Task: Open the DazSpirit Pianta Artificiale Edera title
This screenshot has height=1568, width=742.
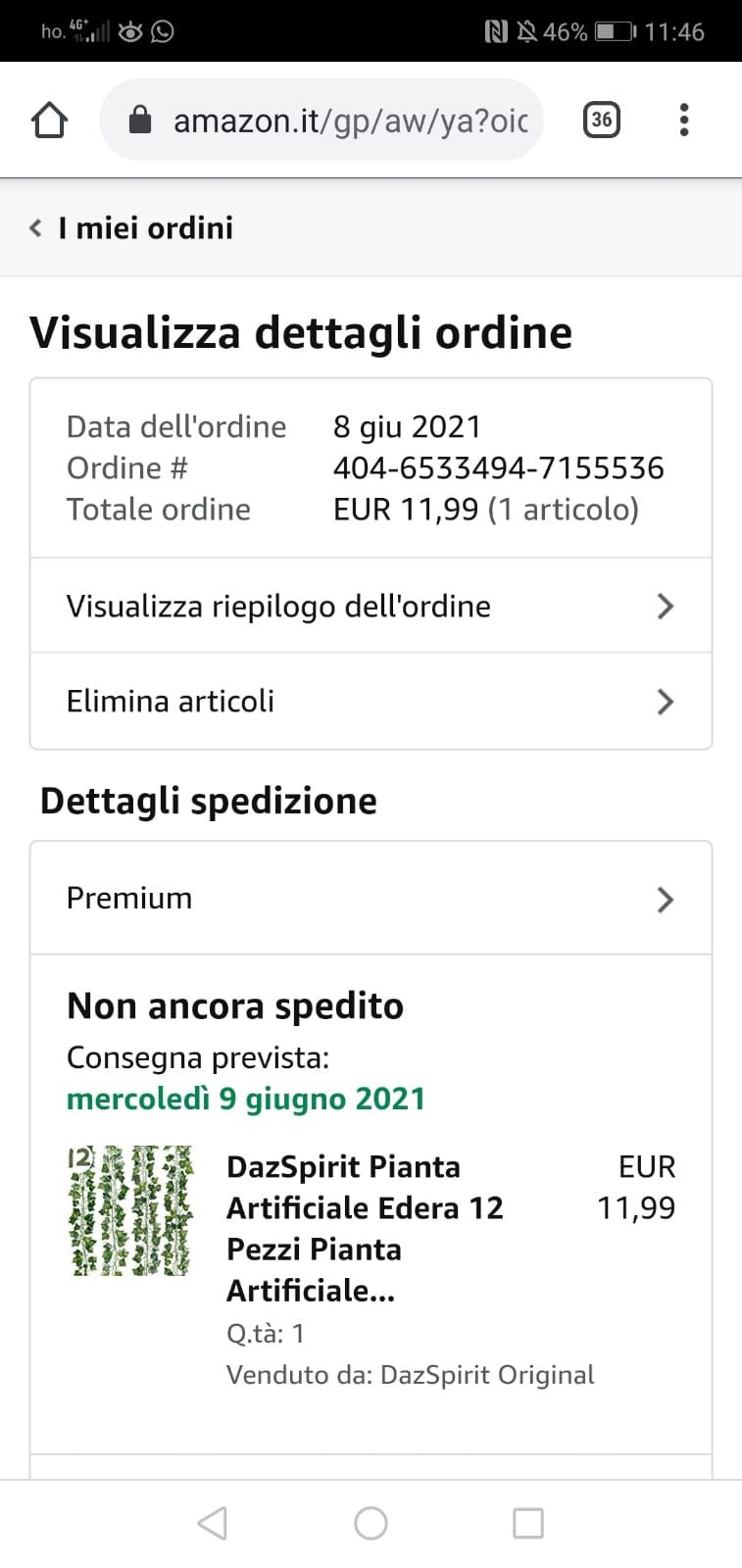Action: pos(364,1228)
